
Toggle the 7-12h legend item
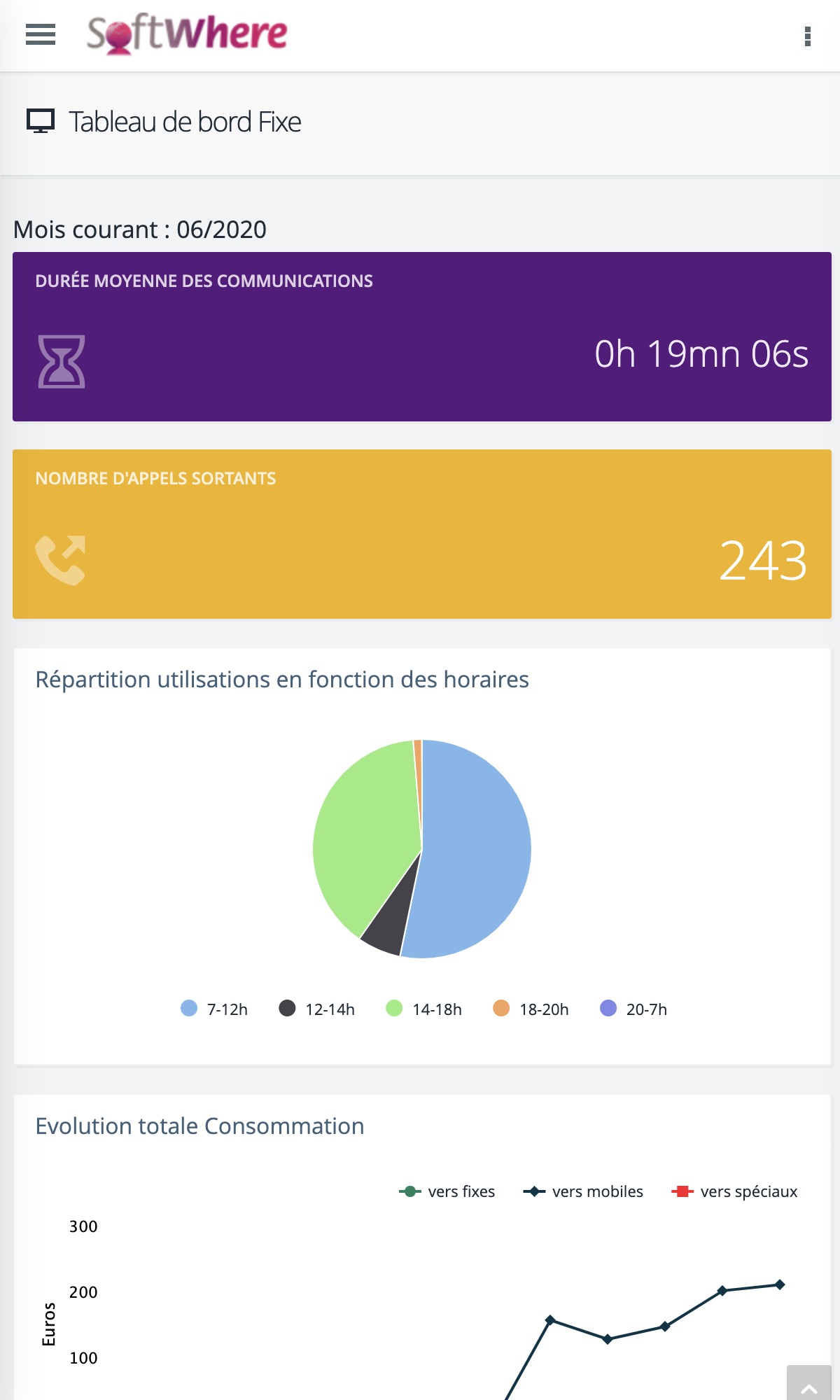pos(213,1009)
